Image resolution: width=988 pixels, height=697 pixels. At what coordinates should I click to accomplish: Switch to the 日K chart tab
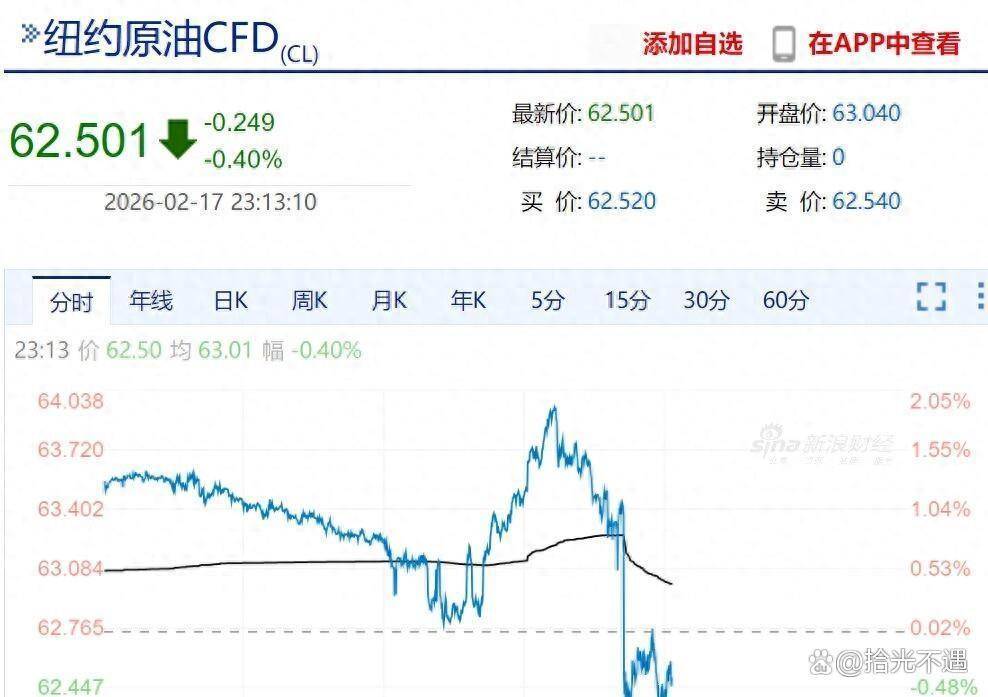(x=230, y=299)
